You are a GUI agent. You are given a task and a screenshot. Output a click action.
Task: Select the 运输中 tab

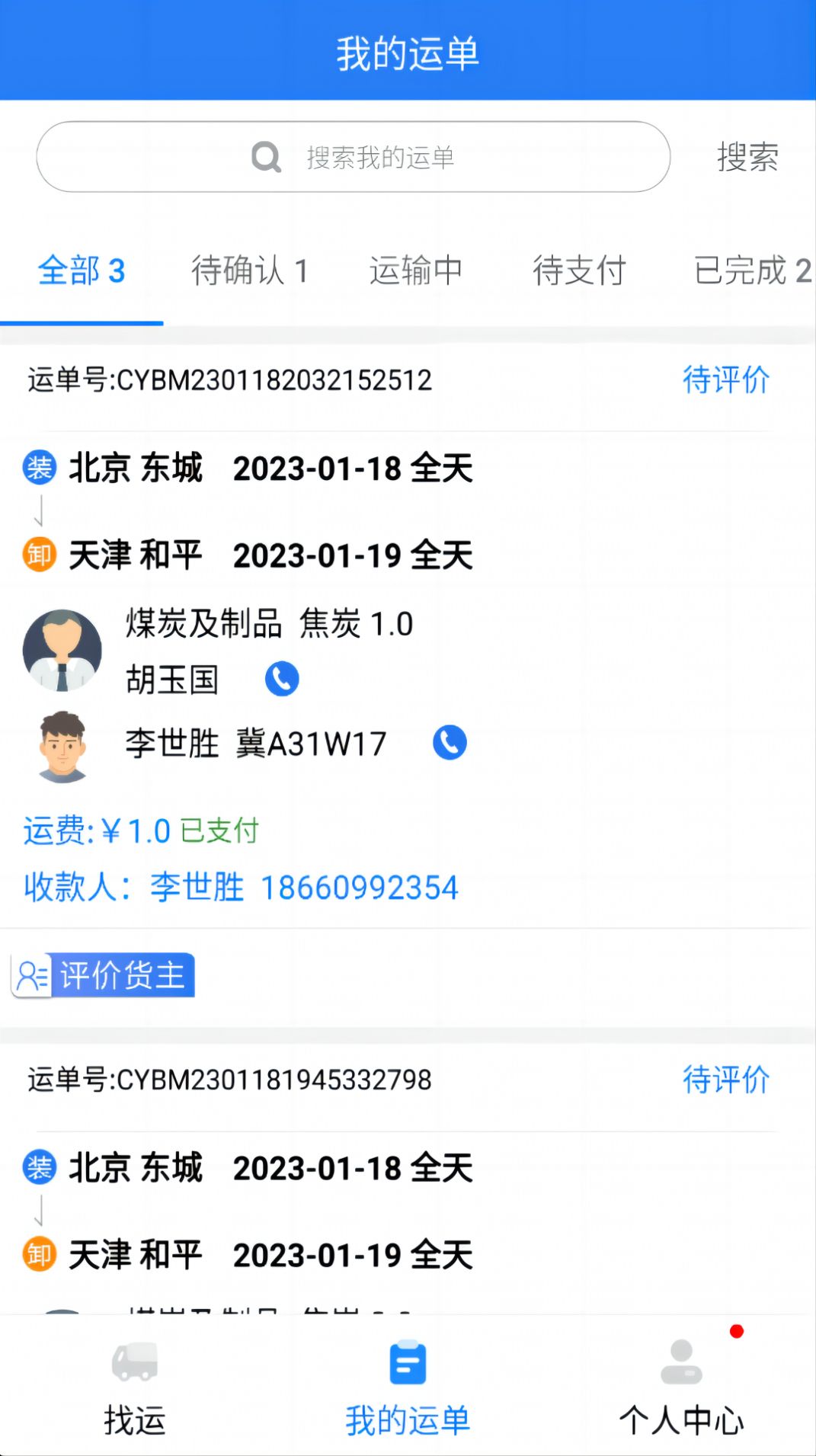pyautogui.click(x=416, y=271)
